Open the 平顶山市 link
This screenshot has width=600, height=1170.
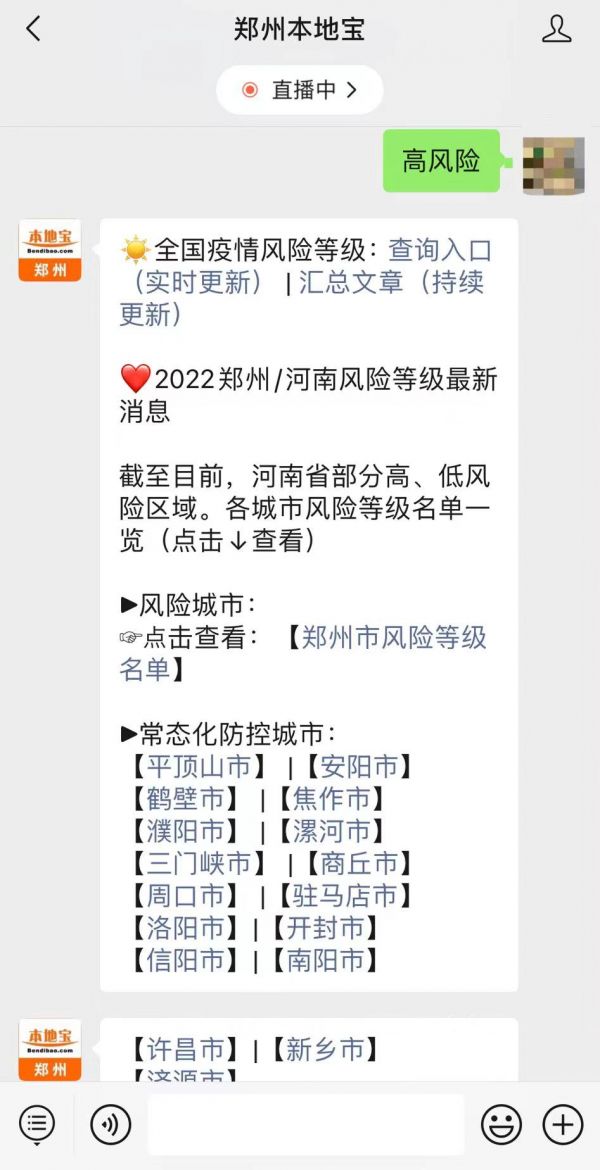click(x=199, y=766)
